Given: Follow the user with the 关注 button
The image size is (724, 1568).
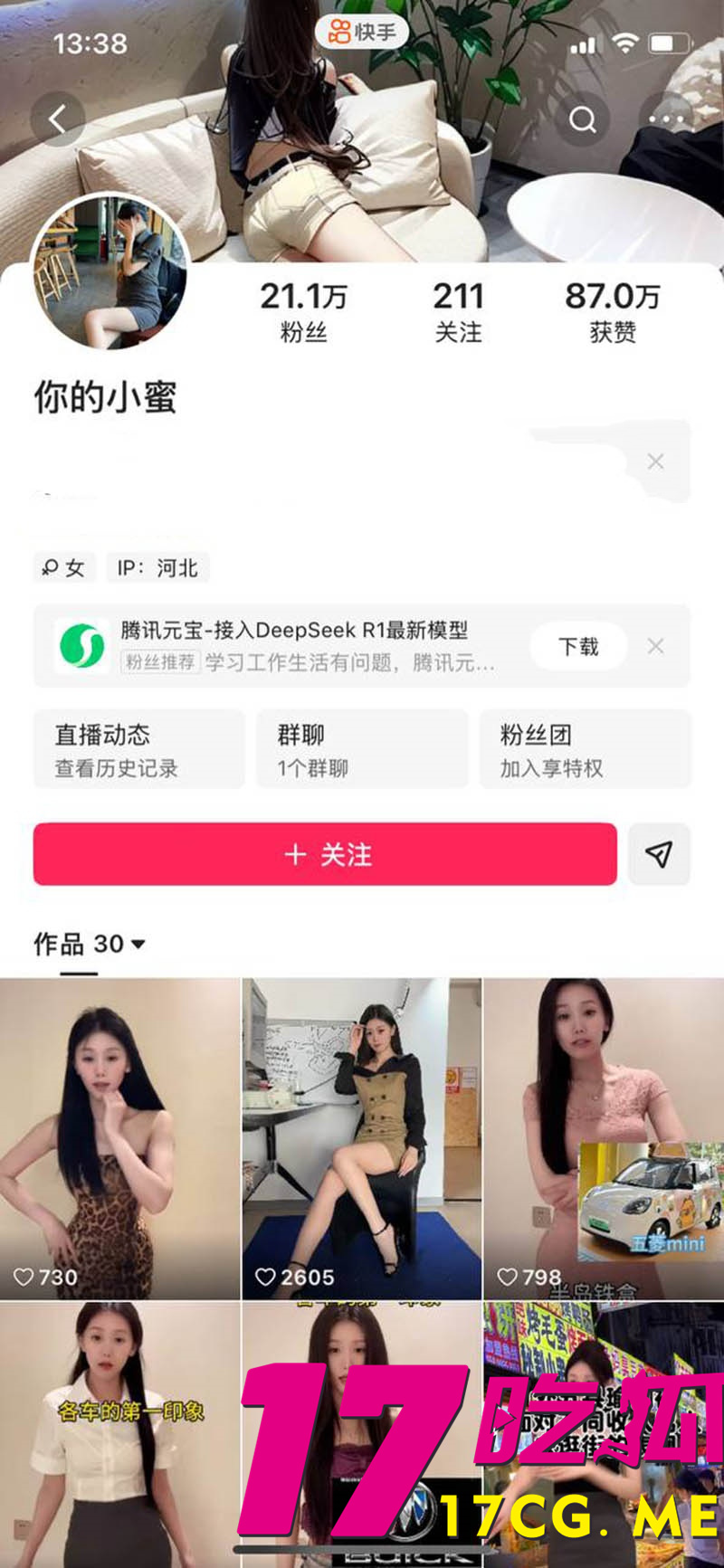Looking at the screenshot, I should [x=323, y=853].
